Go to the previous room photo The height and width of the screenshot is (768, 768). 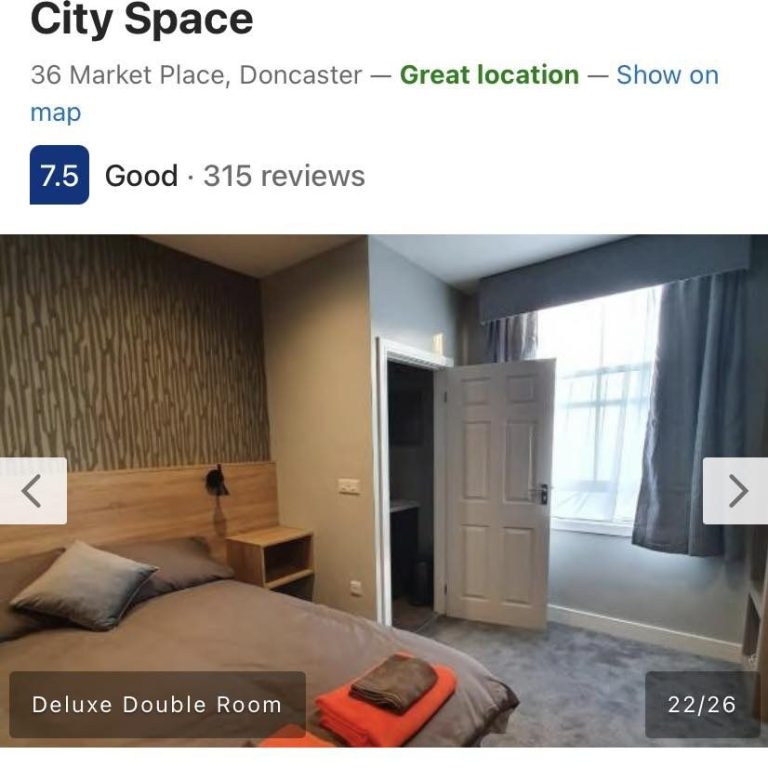(x=33, y=491)
